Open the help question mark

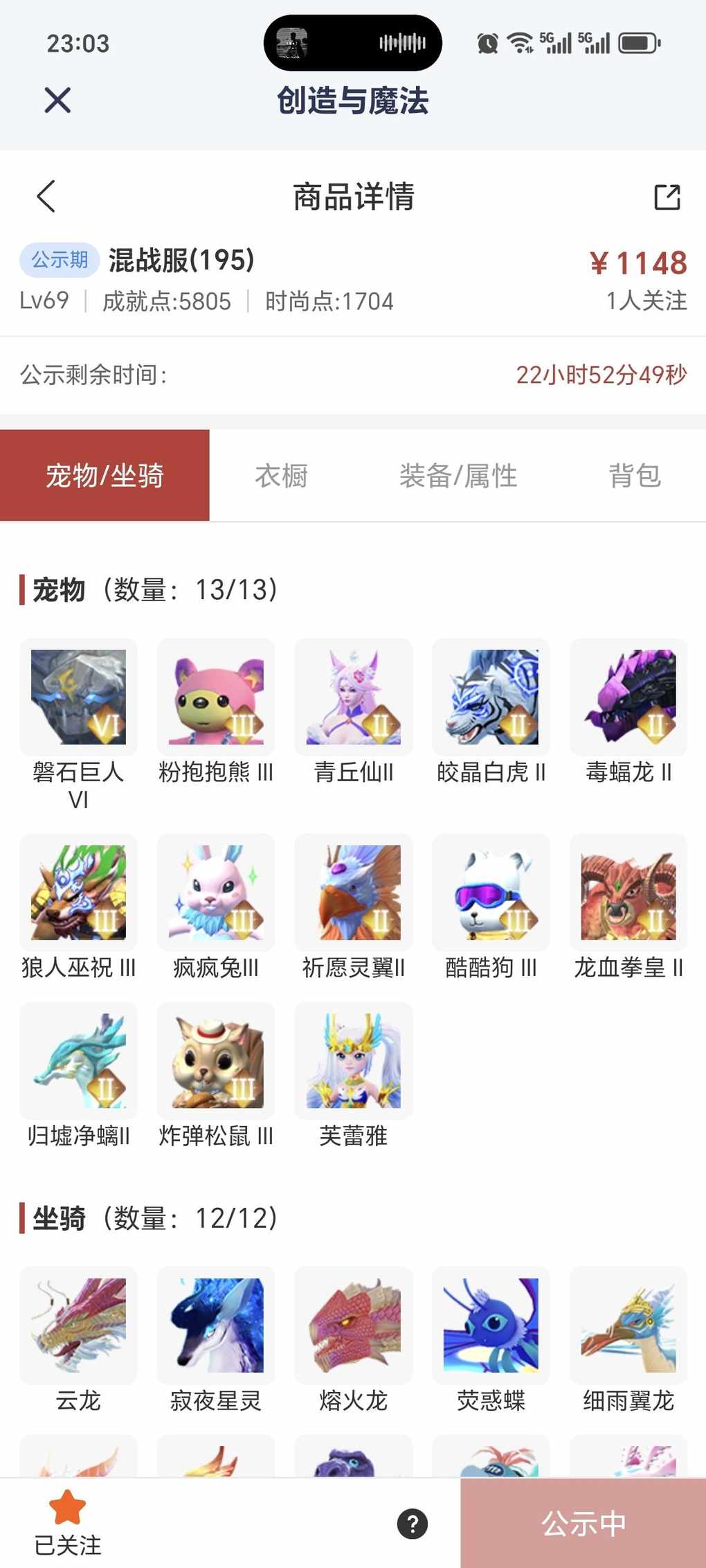point(413,1524)
